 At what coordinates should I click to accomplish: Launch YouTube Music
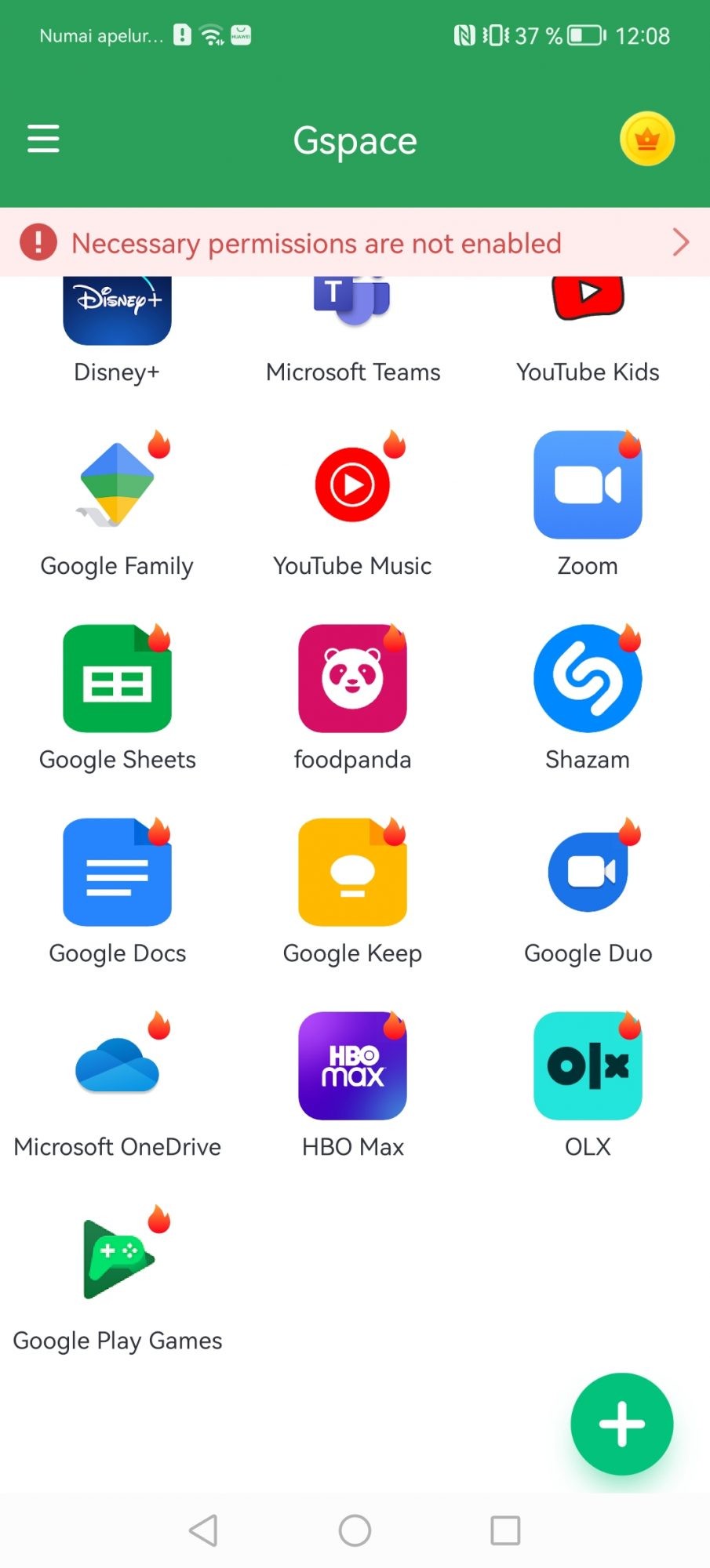[352, 485]
